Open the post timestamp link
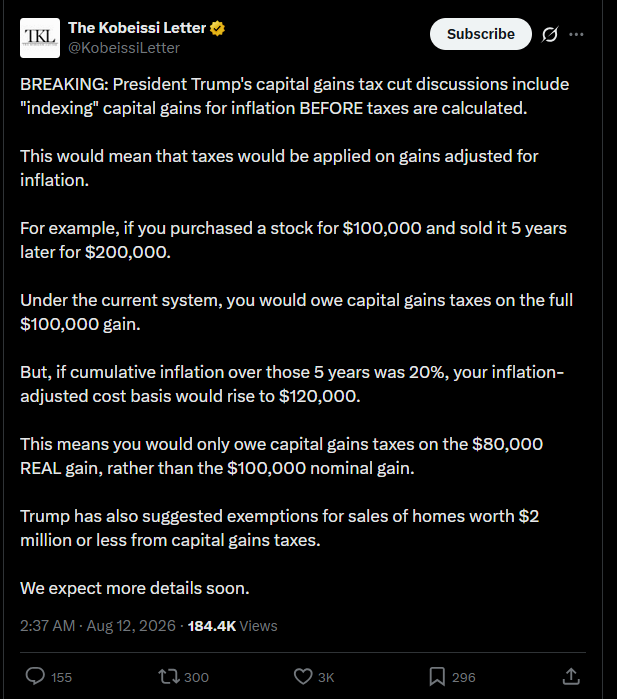The image size is (617, 699). point(98,626)
